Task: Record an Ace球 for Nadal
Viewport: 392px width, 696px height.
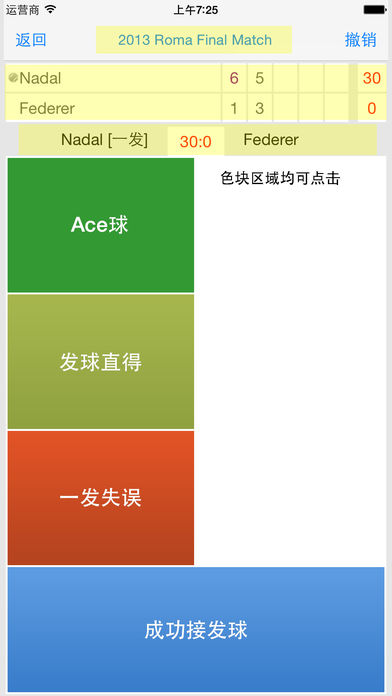Action: (x=101, y=225)
